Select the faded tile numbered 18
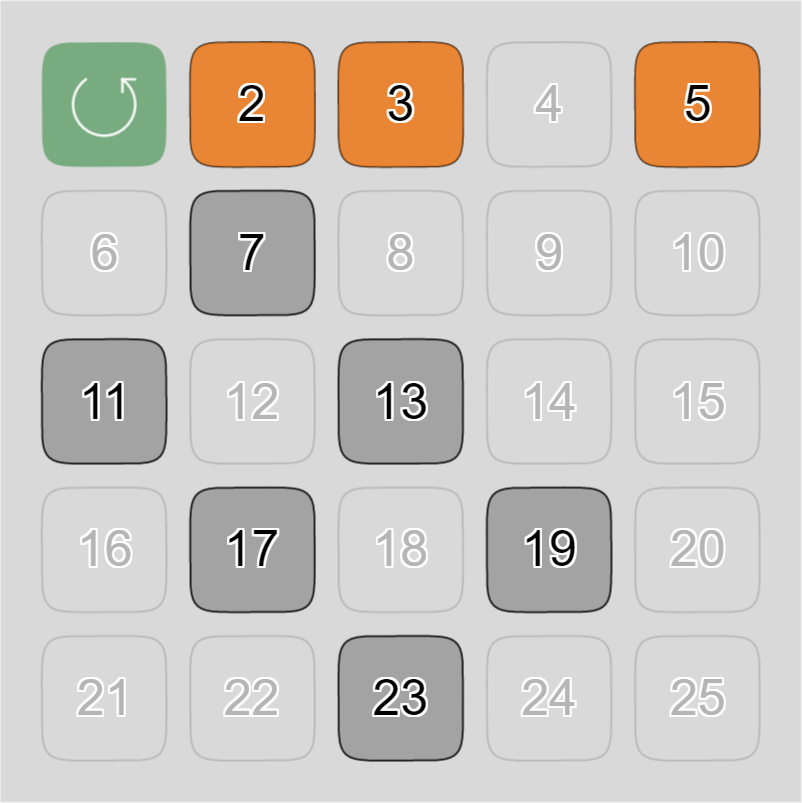Screen dimensions: 802x803 tap(400, 549)
